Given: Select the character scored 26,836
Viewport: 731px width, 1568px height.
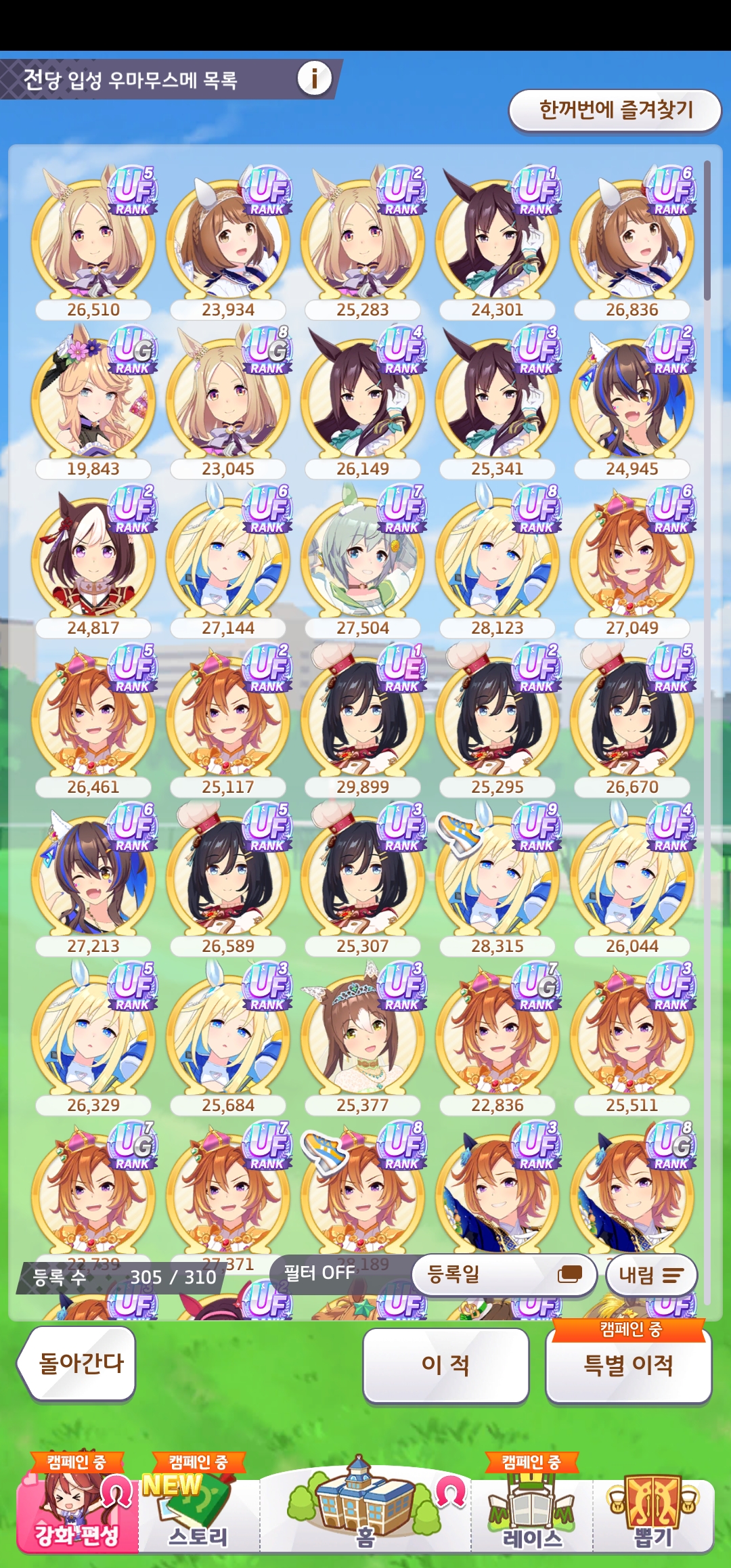Looking at the screenshot, I should [632, 240].
